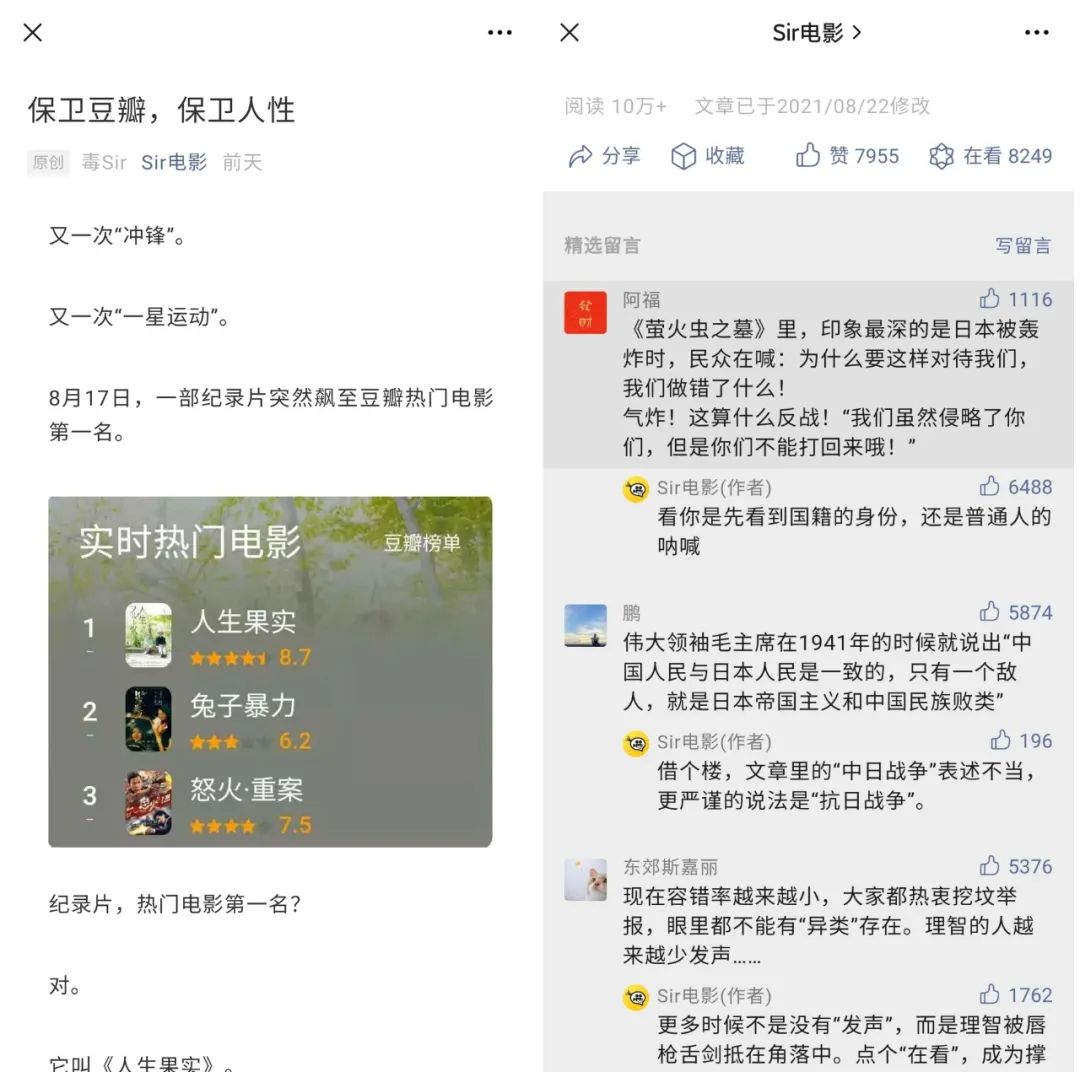Close the 保卫豆瓣 article page

coord(33,33)
